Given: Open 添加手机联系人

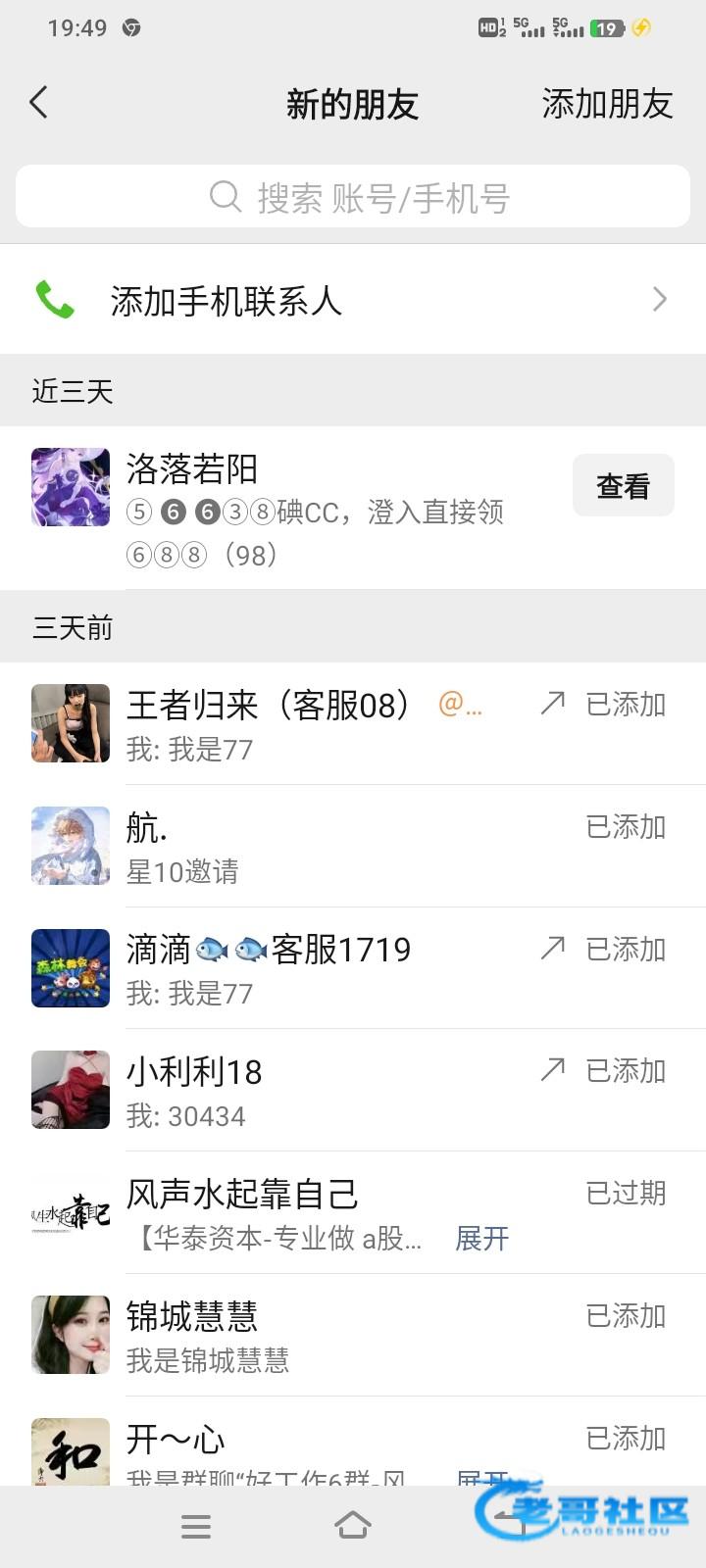Looking at the screenshot, I should (353, 300).
